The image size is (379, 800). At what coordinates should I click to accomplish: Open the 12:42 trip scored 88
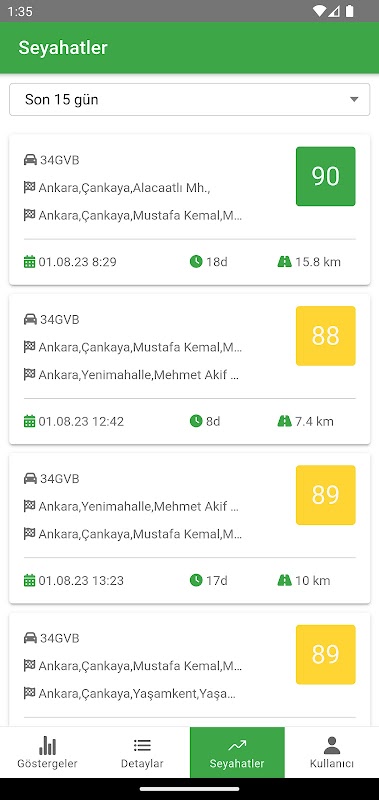coord(189,369)
